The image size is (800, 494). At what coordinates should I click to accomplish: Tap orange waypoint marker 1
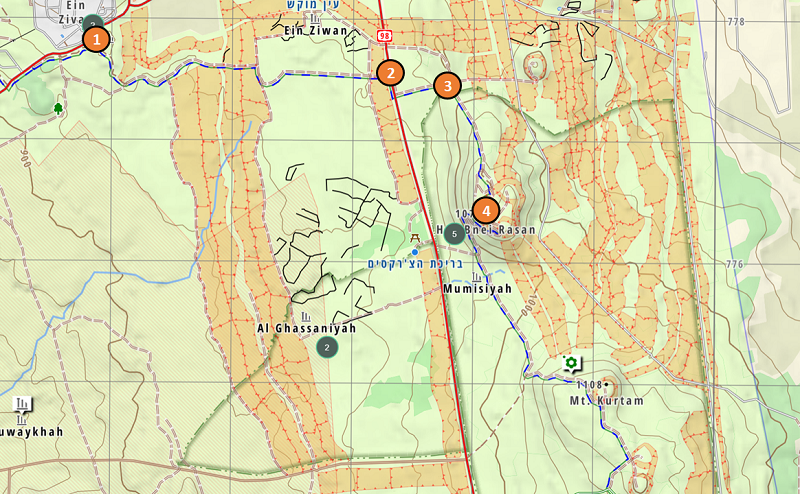click(95, 40)
